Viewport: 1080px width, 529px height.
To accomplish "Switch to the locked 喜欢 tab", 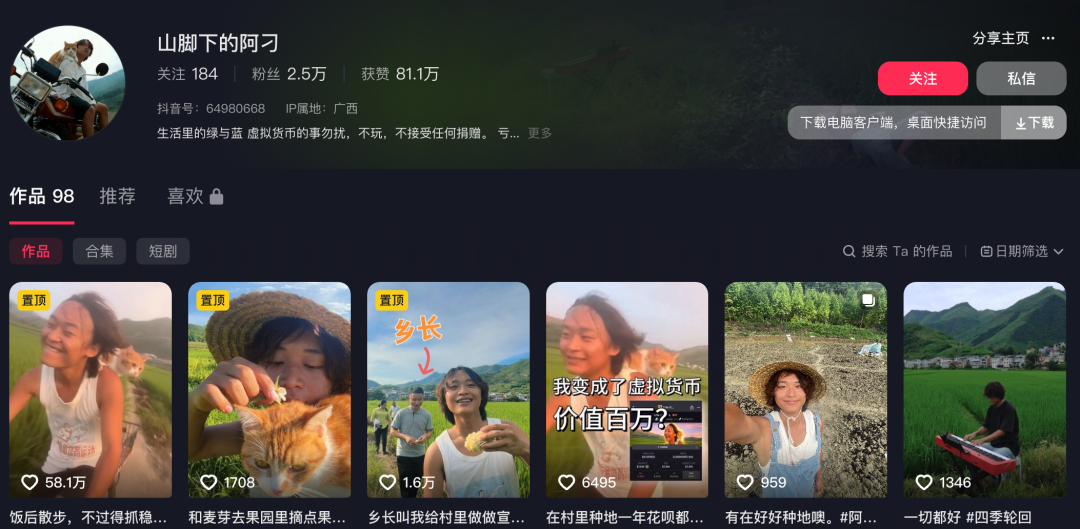I will tap(194, 196).
